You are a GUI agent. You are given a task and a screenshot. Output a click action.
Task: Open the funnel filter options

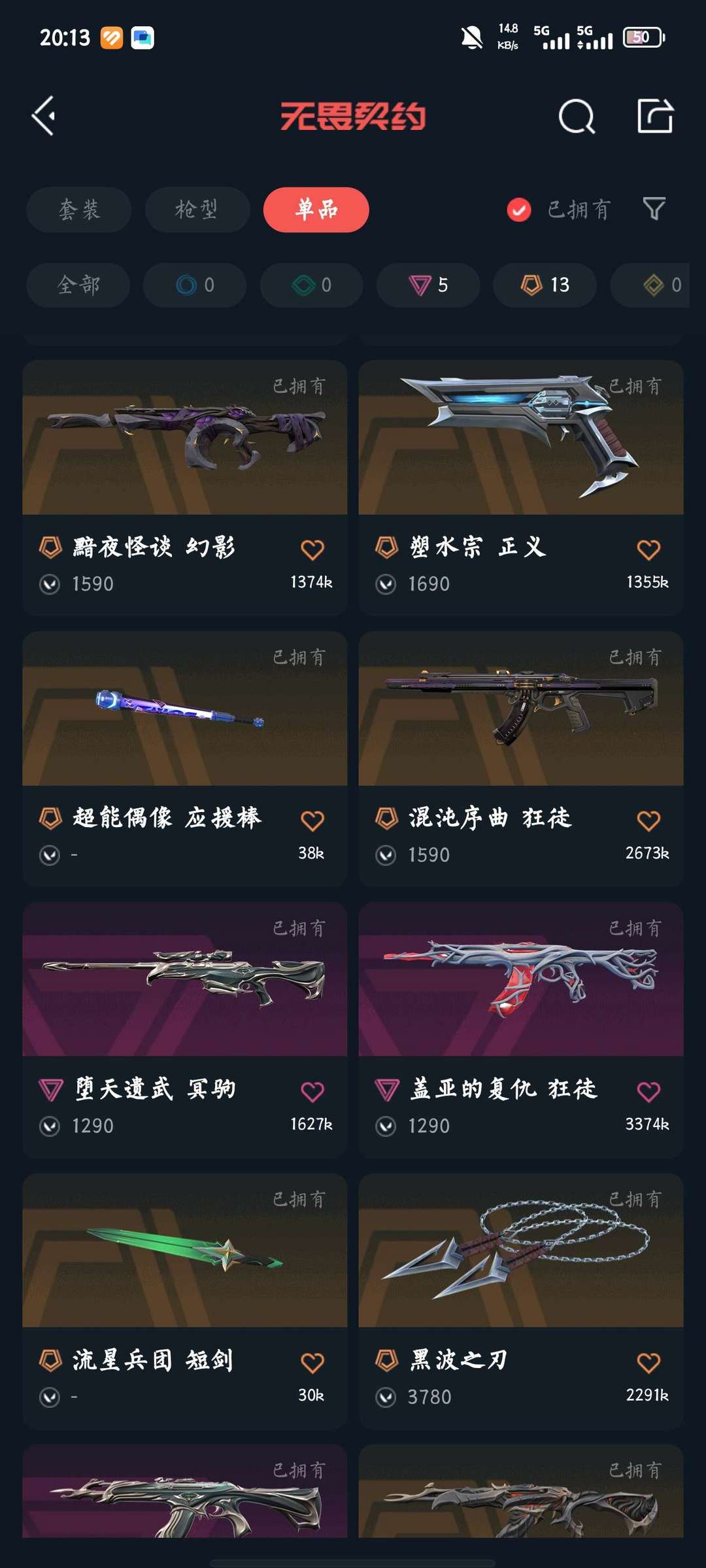pyautogui.click(x=654, y=209)
